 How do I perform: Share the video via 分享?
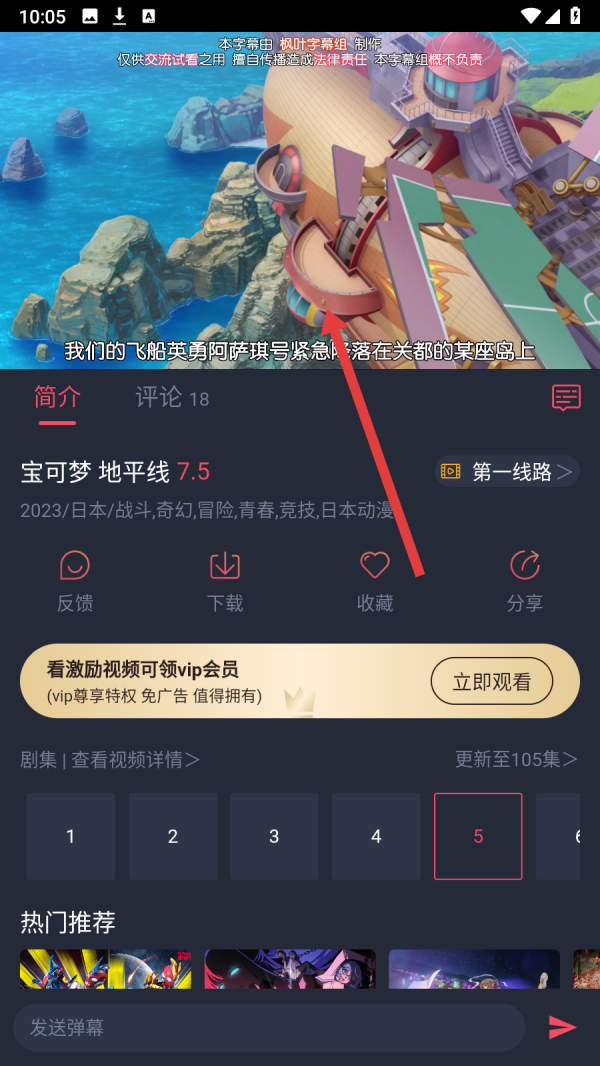525,581
